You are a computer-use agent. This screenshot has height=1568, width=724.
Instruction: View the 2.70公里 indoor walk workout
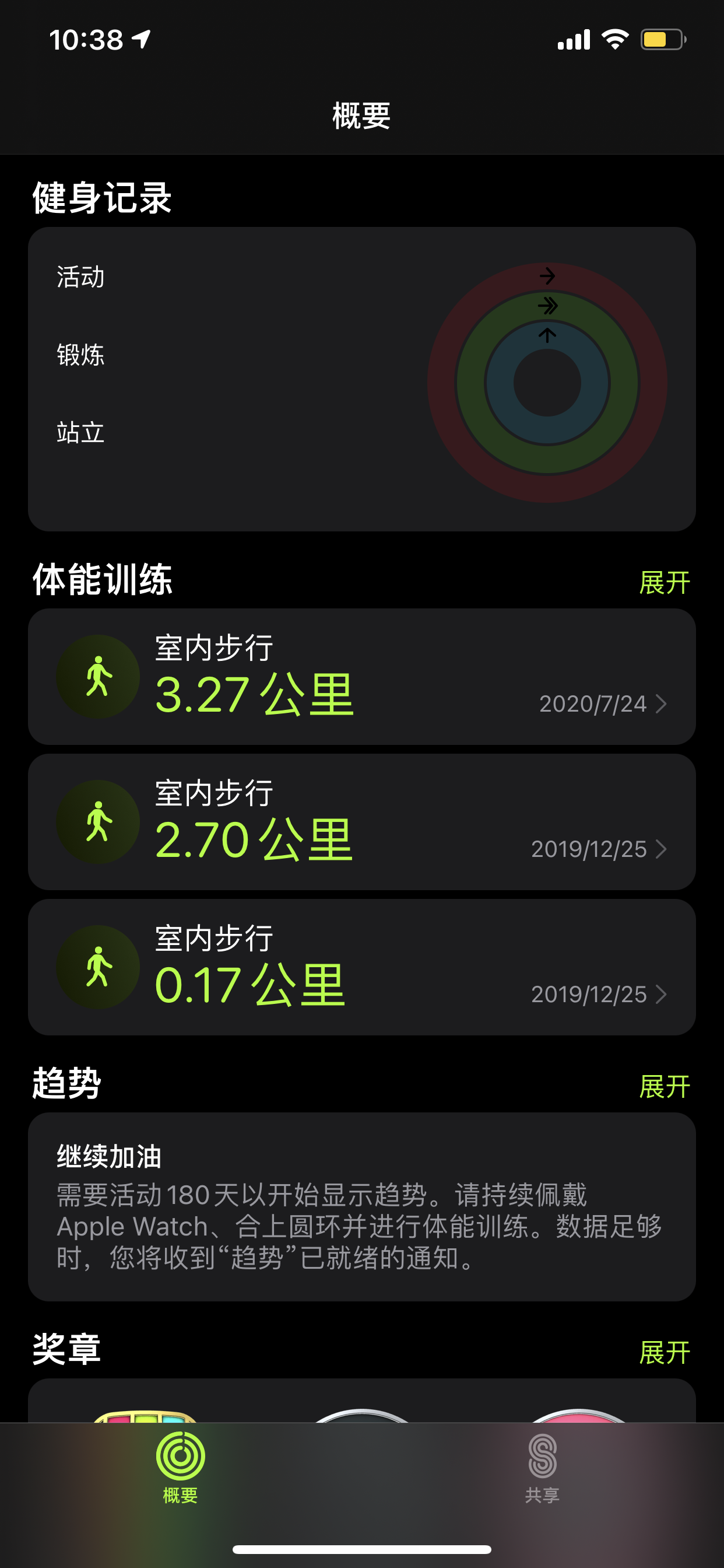(x=361, y=822)
